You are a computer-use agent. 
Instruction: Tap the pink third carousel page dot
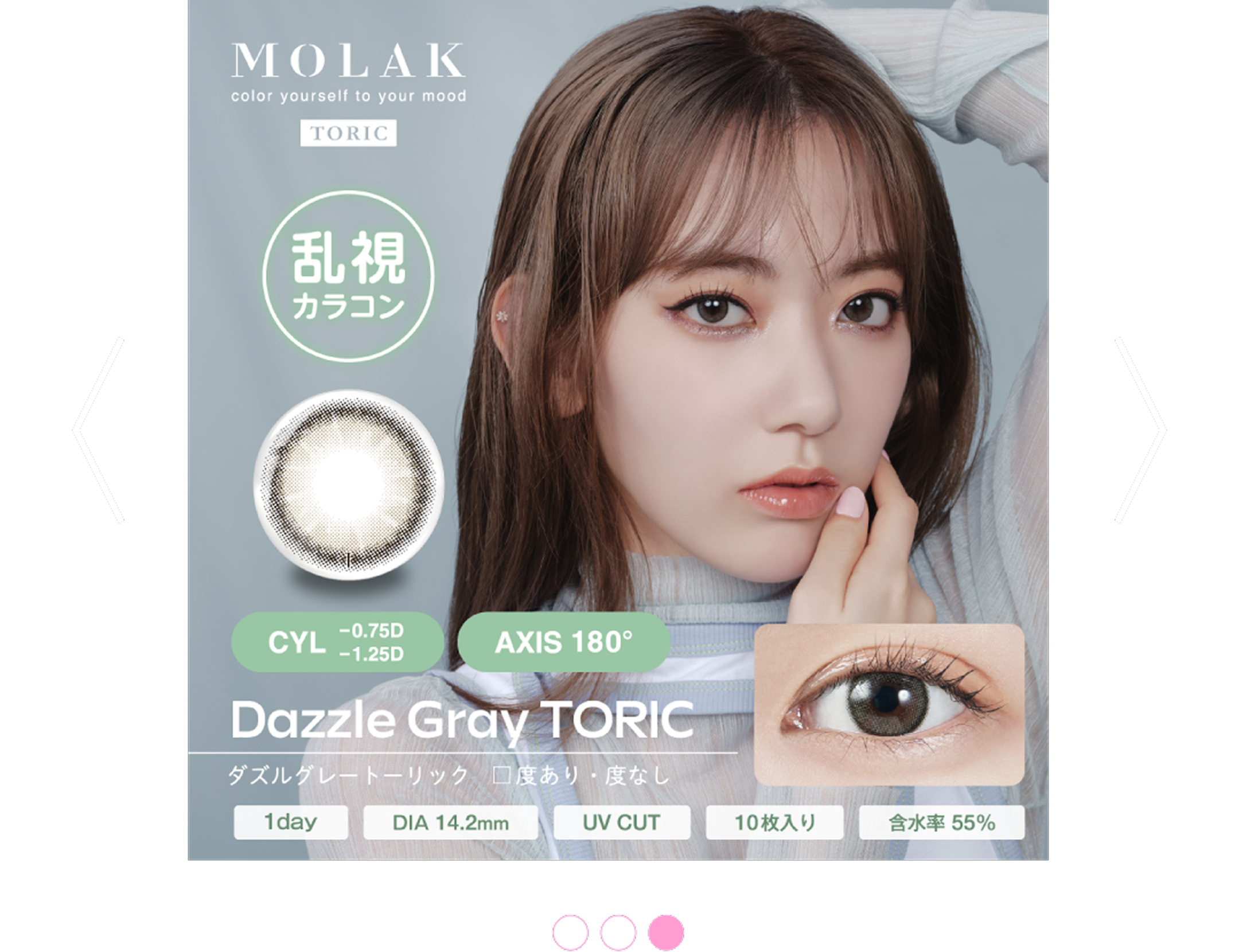pyautogui.click(x=666, y=933)
